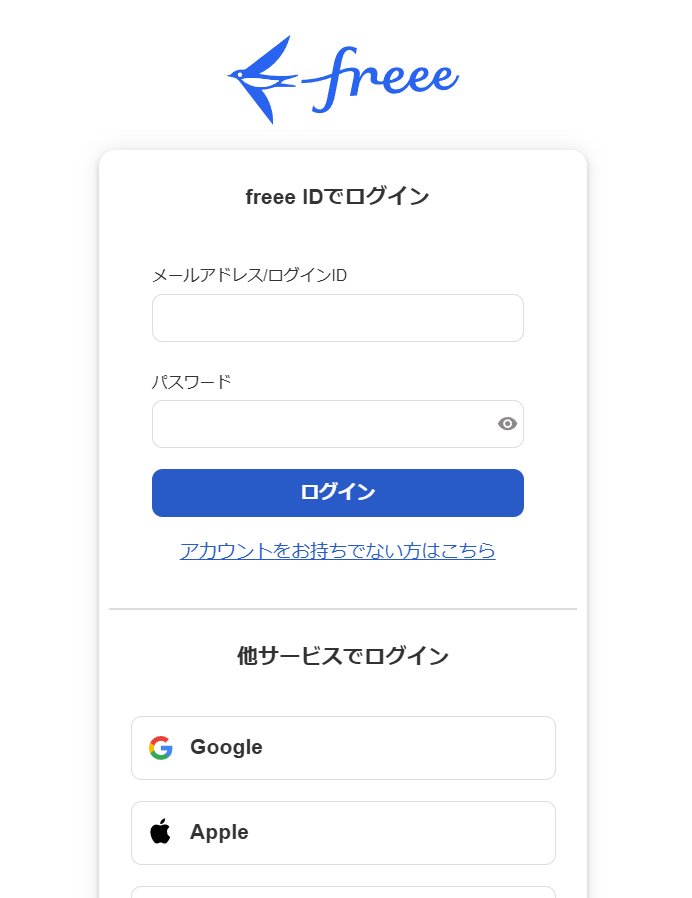The height and width of the screenshot is (898, 692).
Task: Tap the blue ログイン button
Action: click(337, 493)
